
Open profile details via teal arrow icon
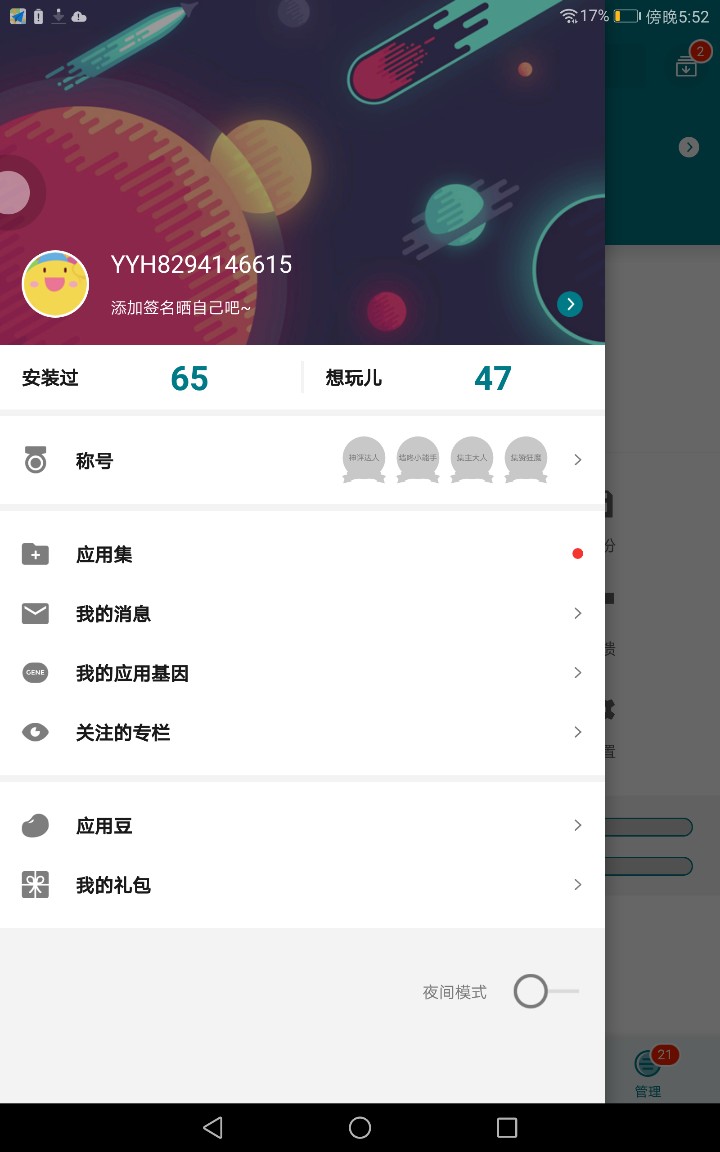(x=570, y=304)
